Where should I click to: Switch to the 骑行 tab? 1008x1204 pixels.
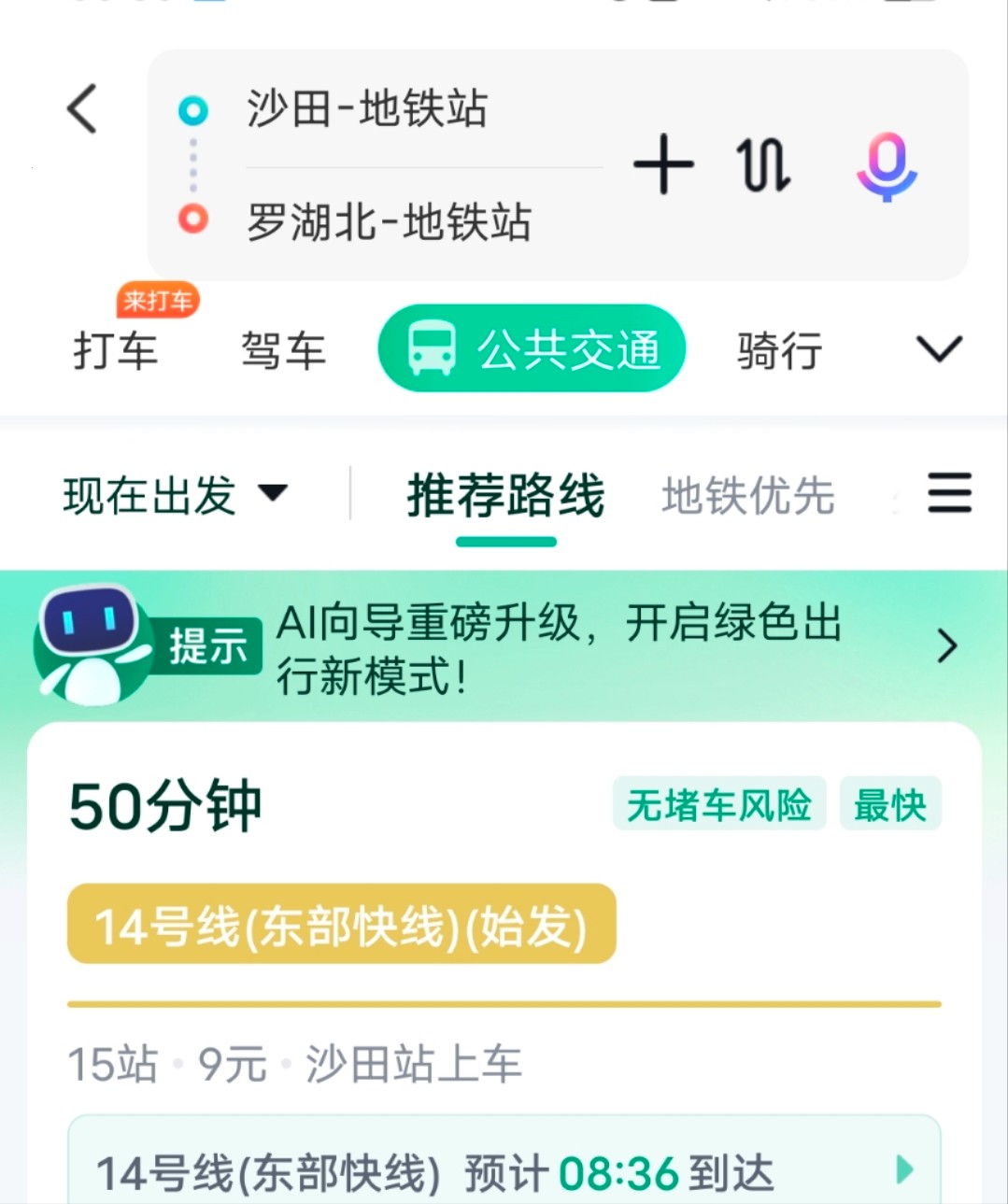pyautogui.click(x=779, y=350)
